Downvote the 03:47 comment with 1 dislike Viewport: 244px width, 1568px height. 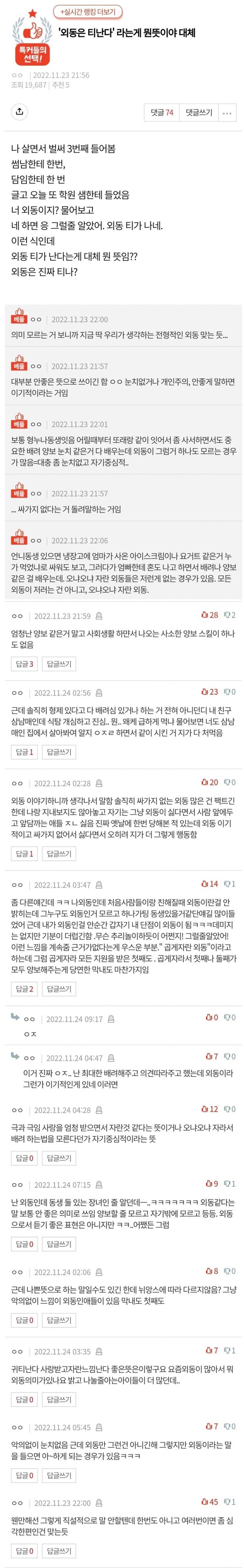pos(229,884)
